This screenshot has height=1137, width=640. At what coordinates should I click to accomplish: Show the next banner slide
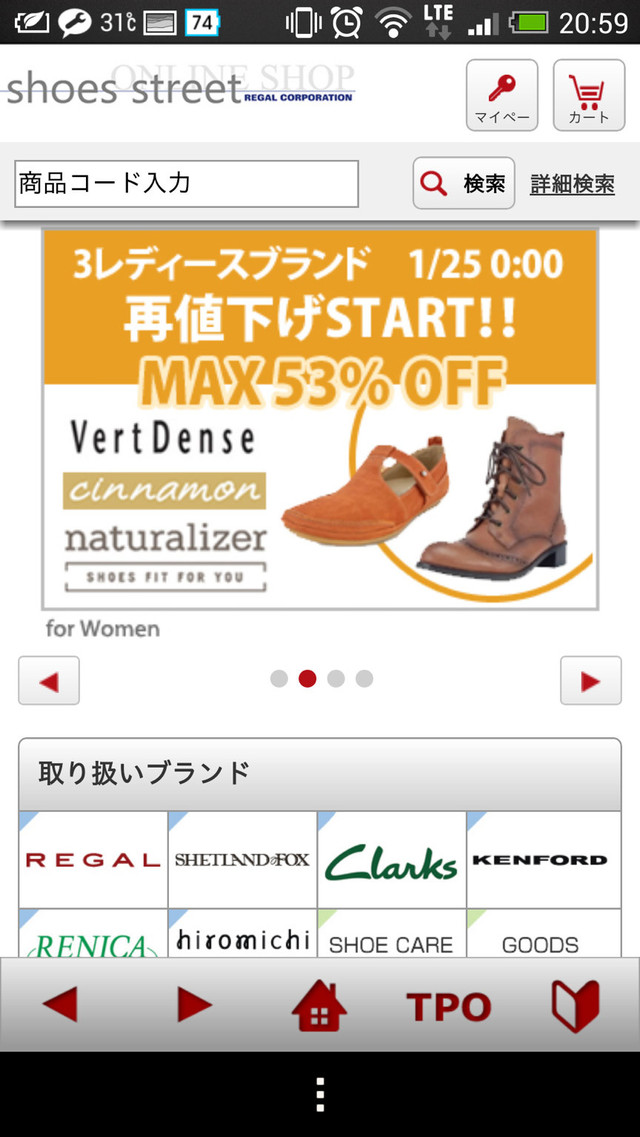coord(590,681)
